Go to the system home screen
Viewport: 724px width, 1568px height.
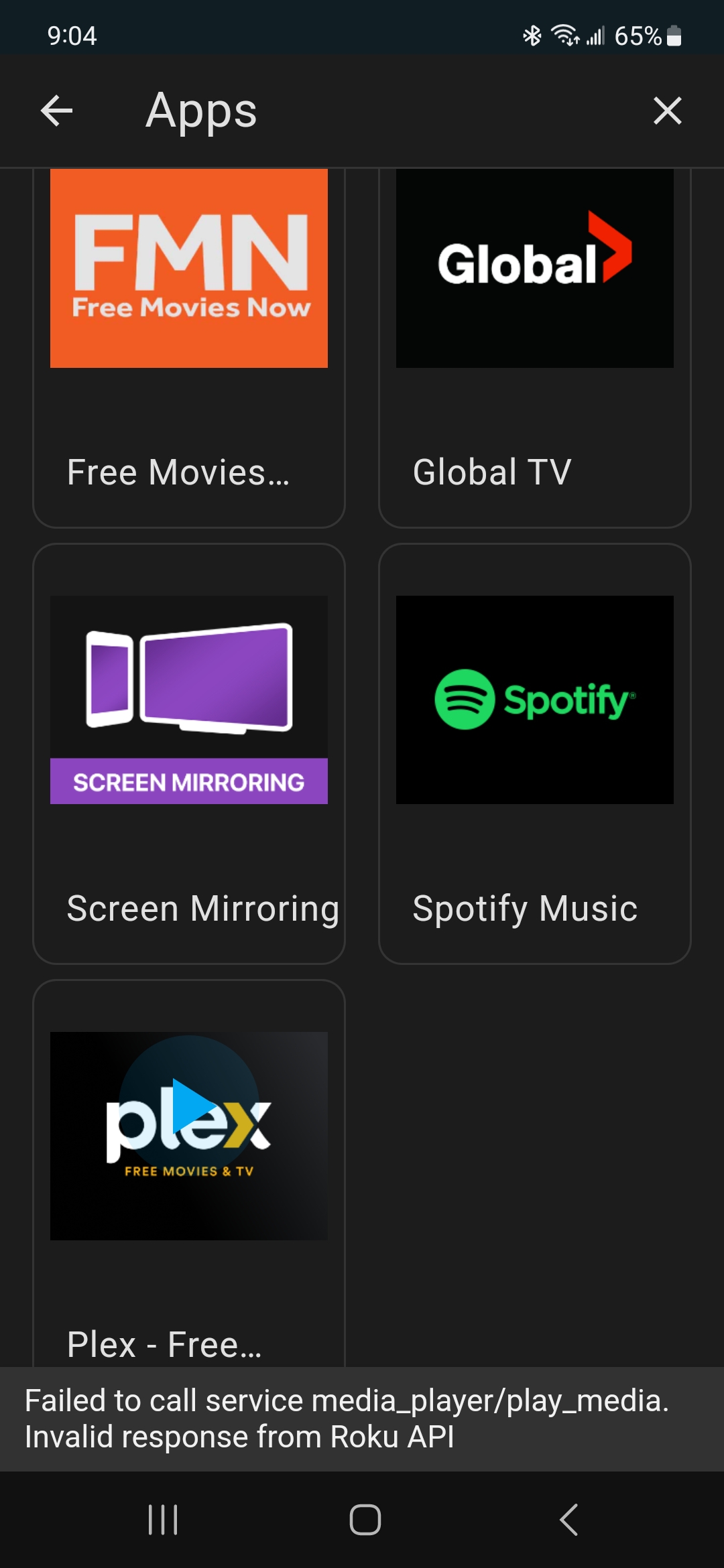pyautogui.click(x=365, y=1520)
